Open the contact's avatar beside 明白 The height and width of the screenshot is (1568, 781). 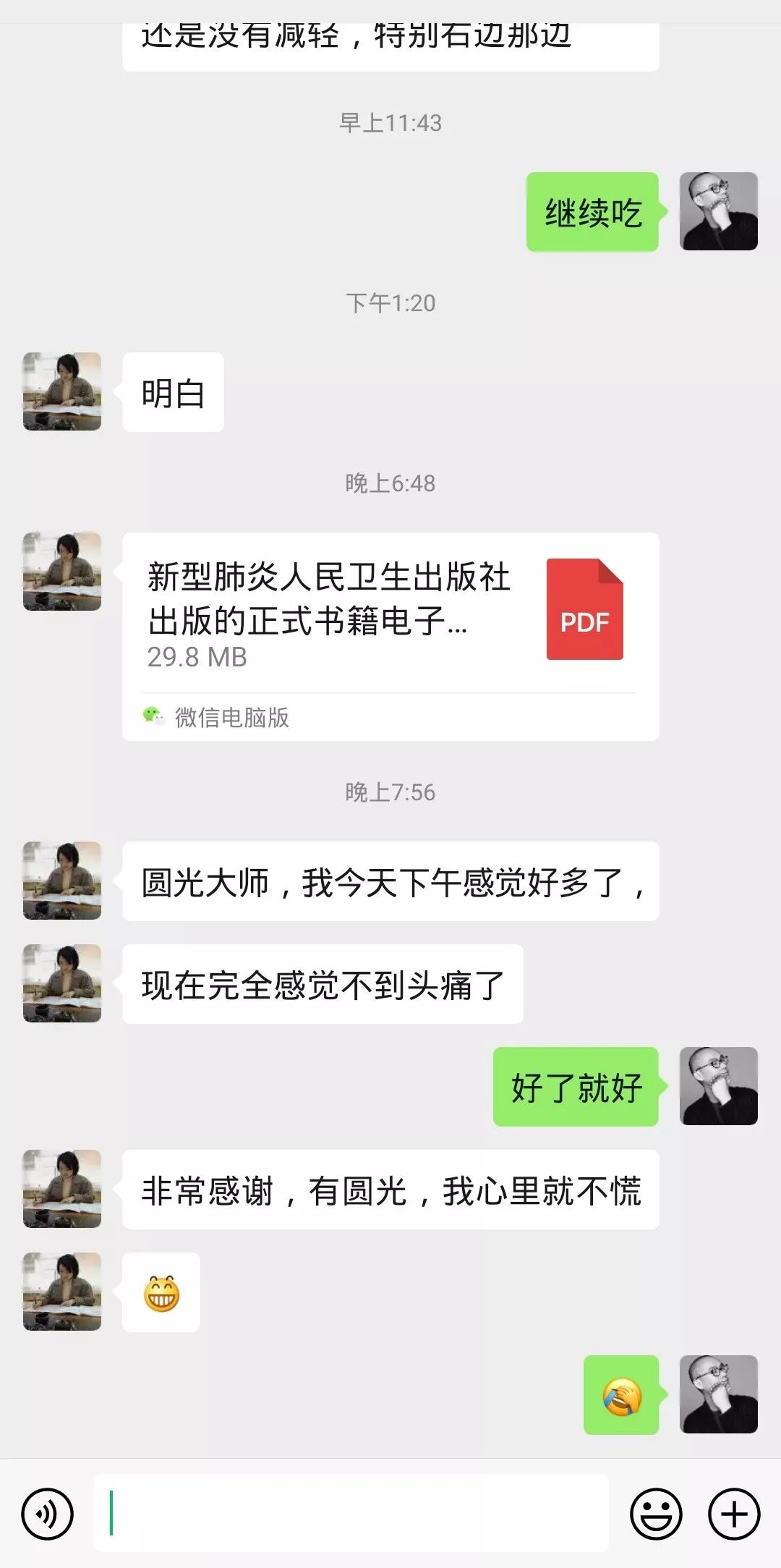pyautogui.click(x=61, y=391)
